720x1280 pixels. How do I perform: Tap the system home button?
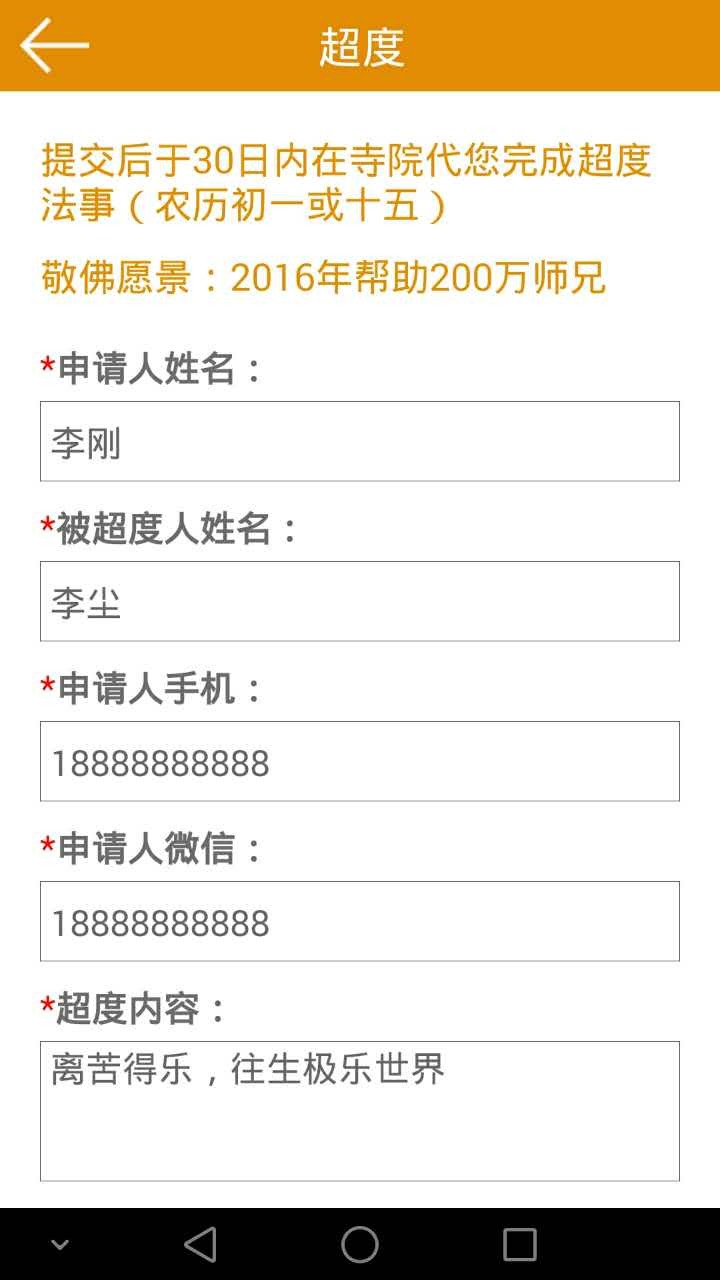point(360,1245)
